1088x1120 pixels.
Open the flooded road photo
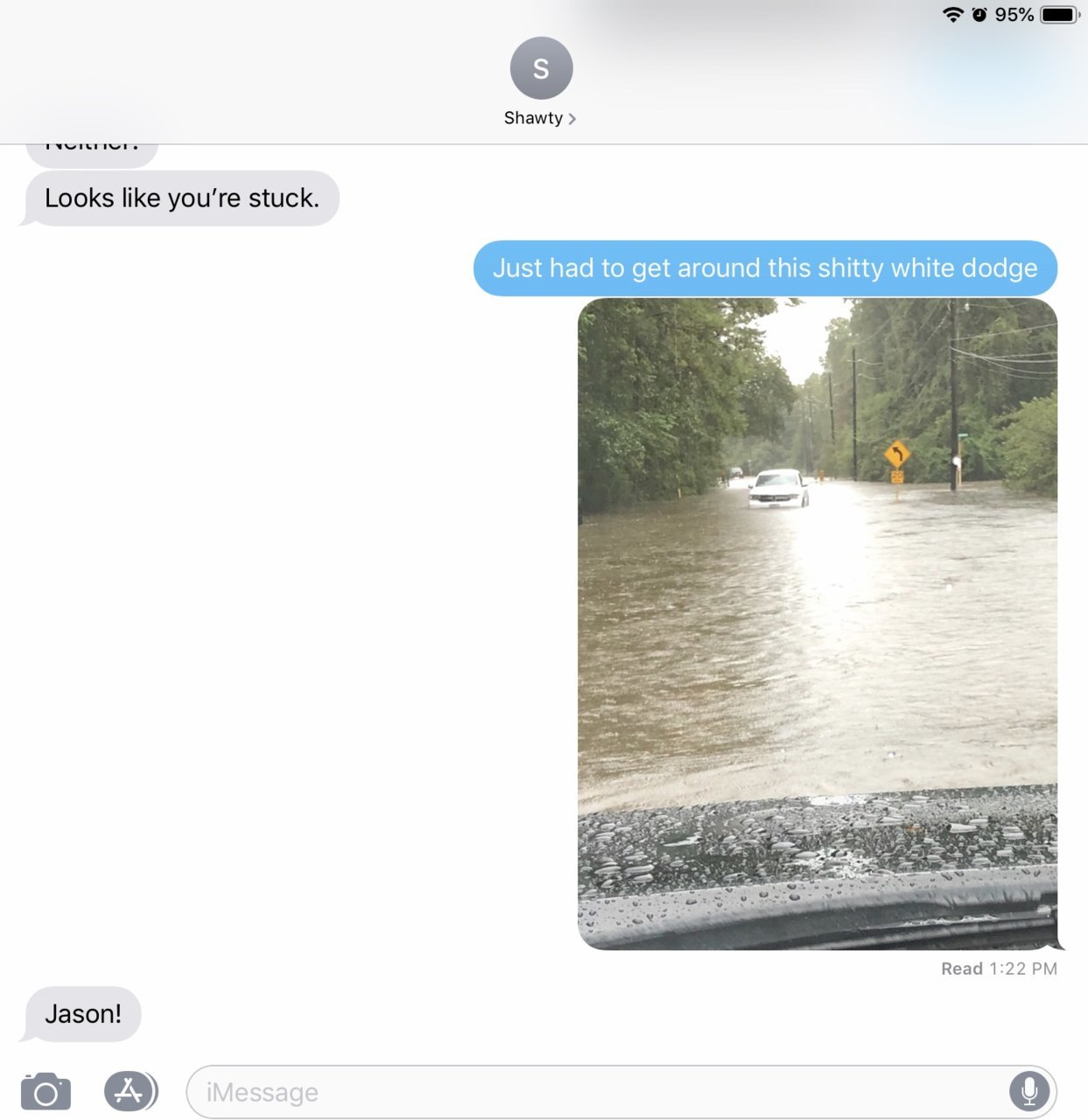point(817,623)
